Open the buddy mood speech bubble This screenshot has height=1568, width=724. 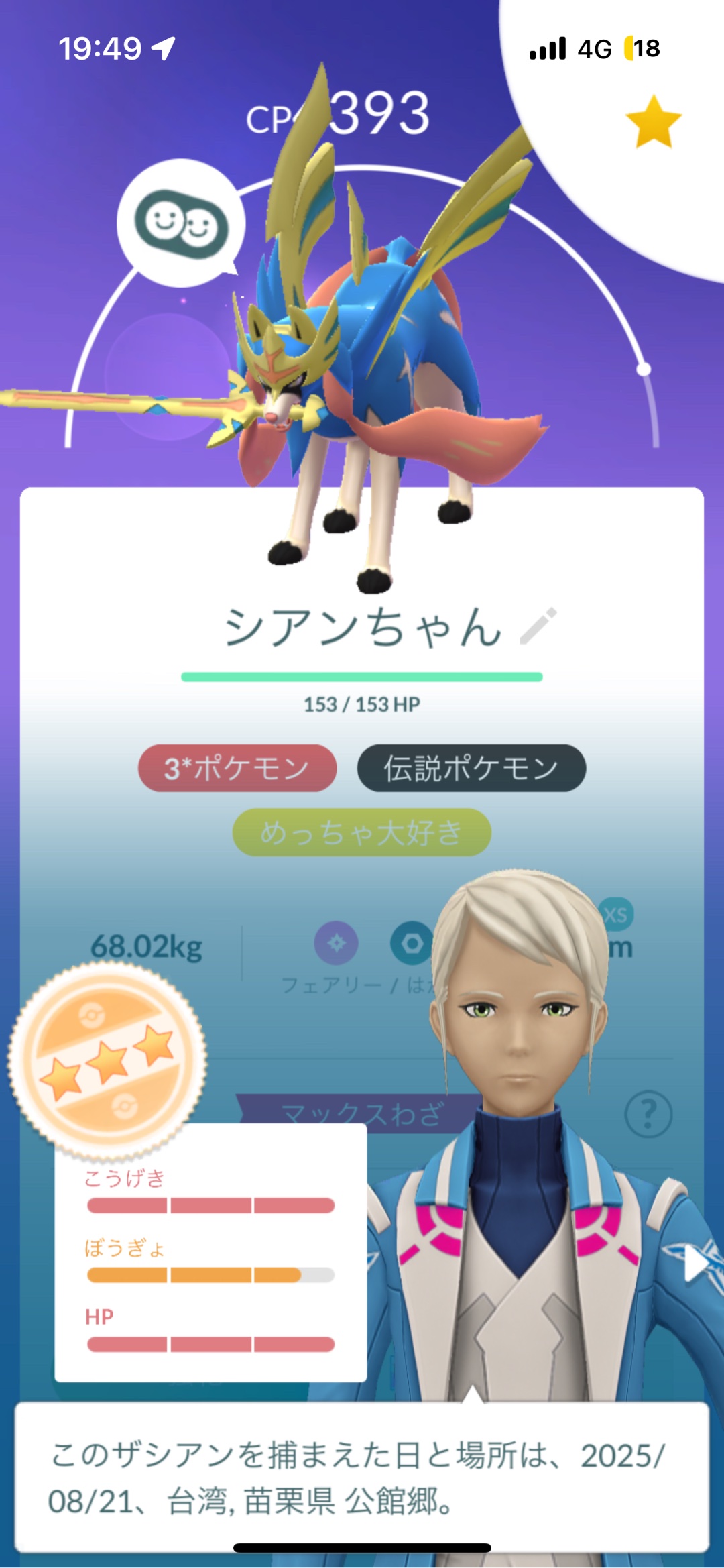(x=181, y=223)
